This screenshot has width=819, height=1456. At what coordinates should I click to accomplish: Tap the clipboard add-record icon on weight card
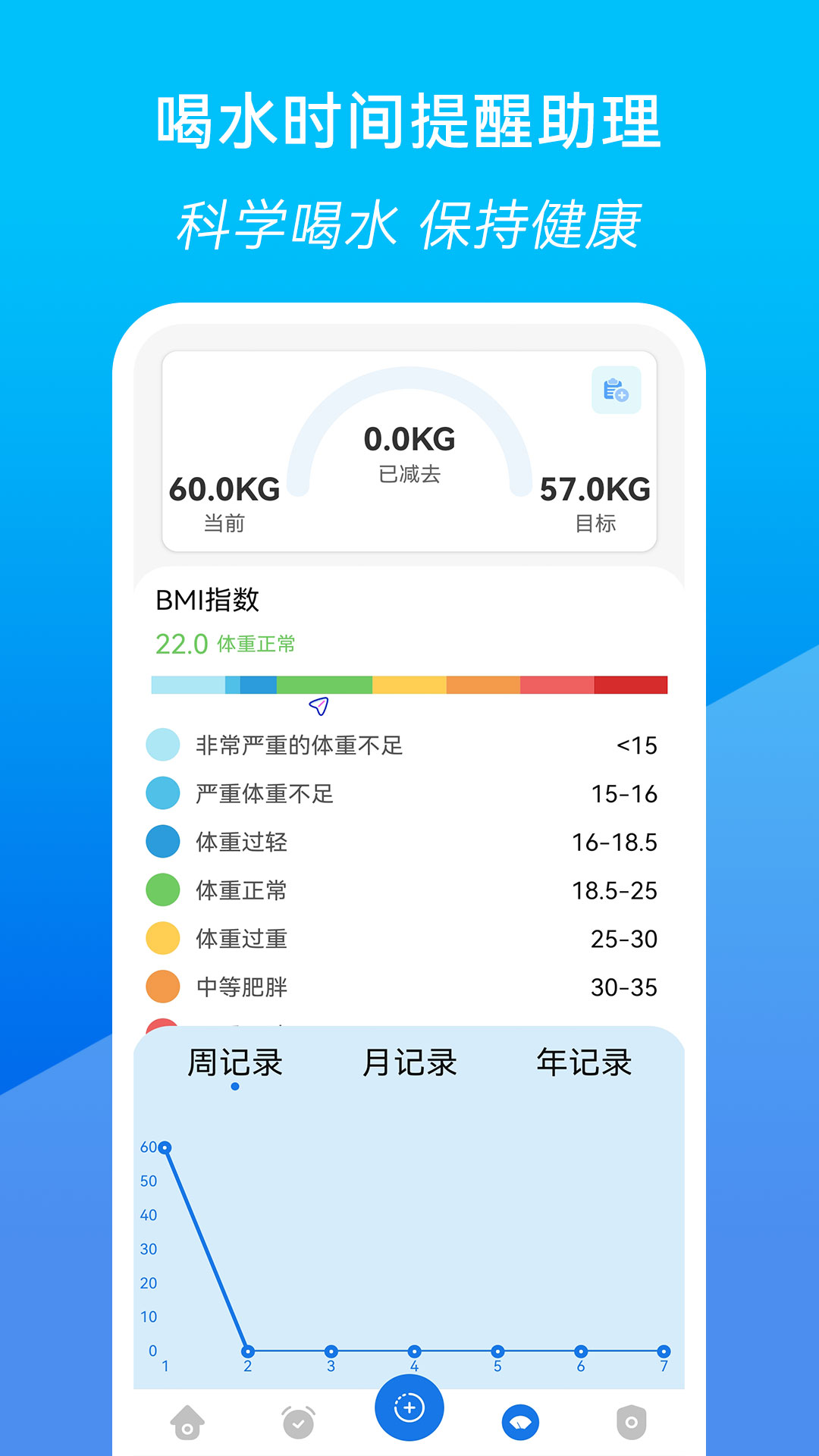617,390
